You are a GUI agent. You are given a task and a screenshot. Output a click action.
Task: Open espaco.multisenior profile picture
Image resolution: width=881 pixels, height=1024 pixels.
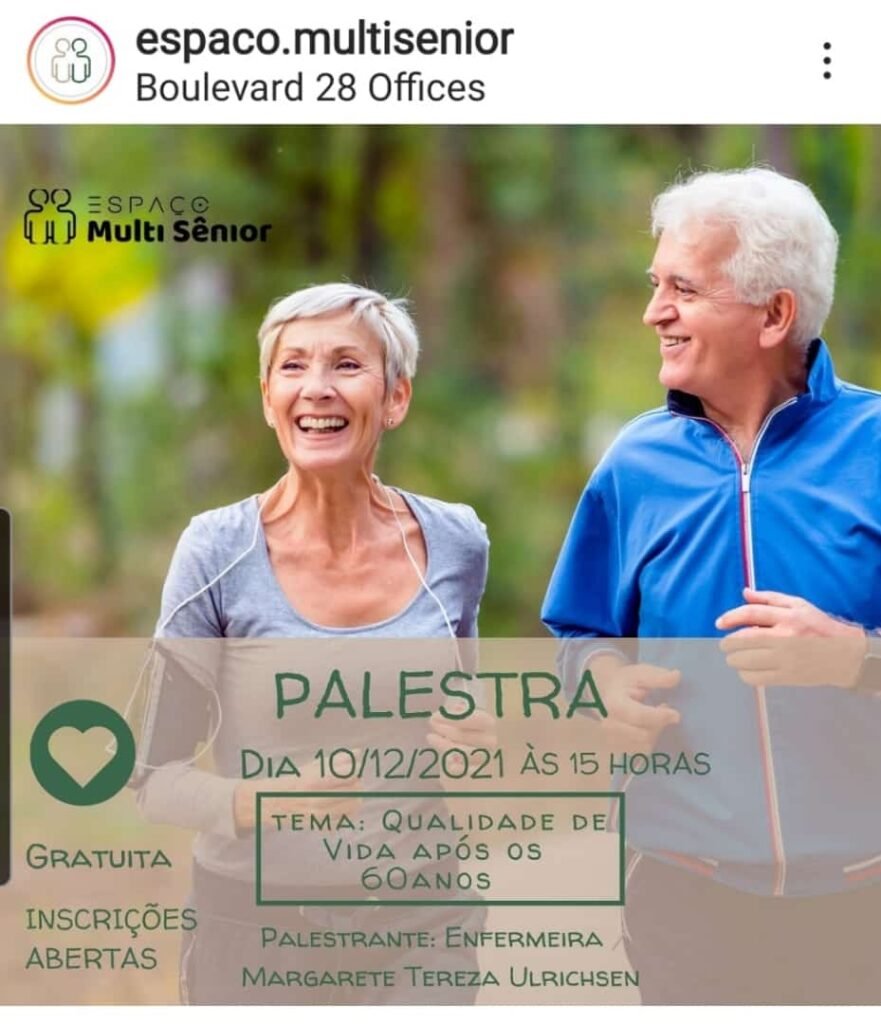[70, 60]
